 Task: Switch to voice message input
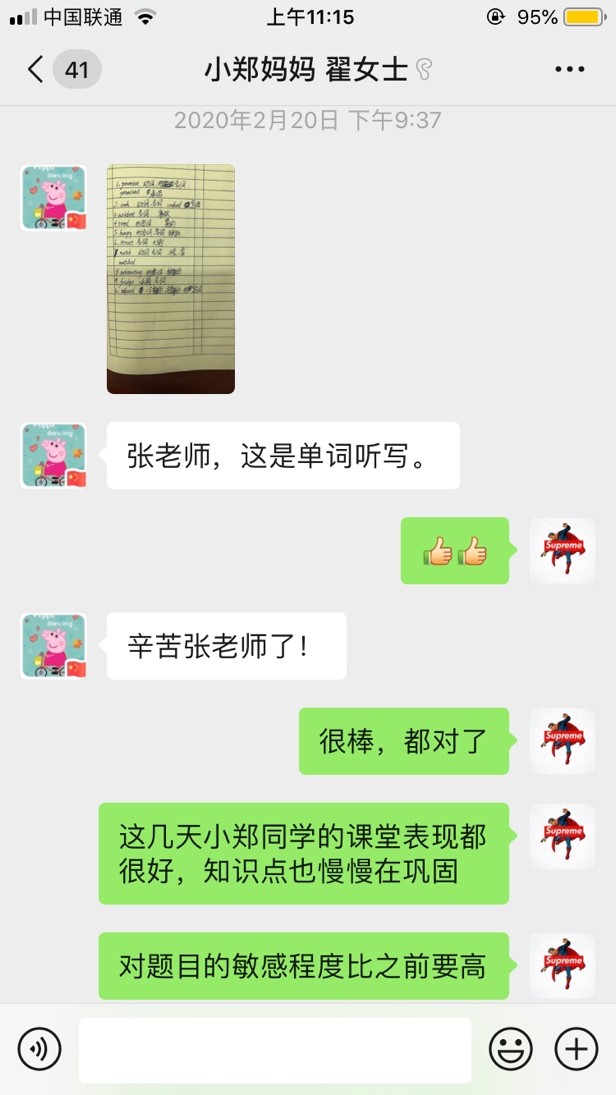click(40, 1049)
